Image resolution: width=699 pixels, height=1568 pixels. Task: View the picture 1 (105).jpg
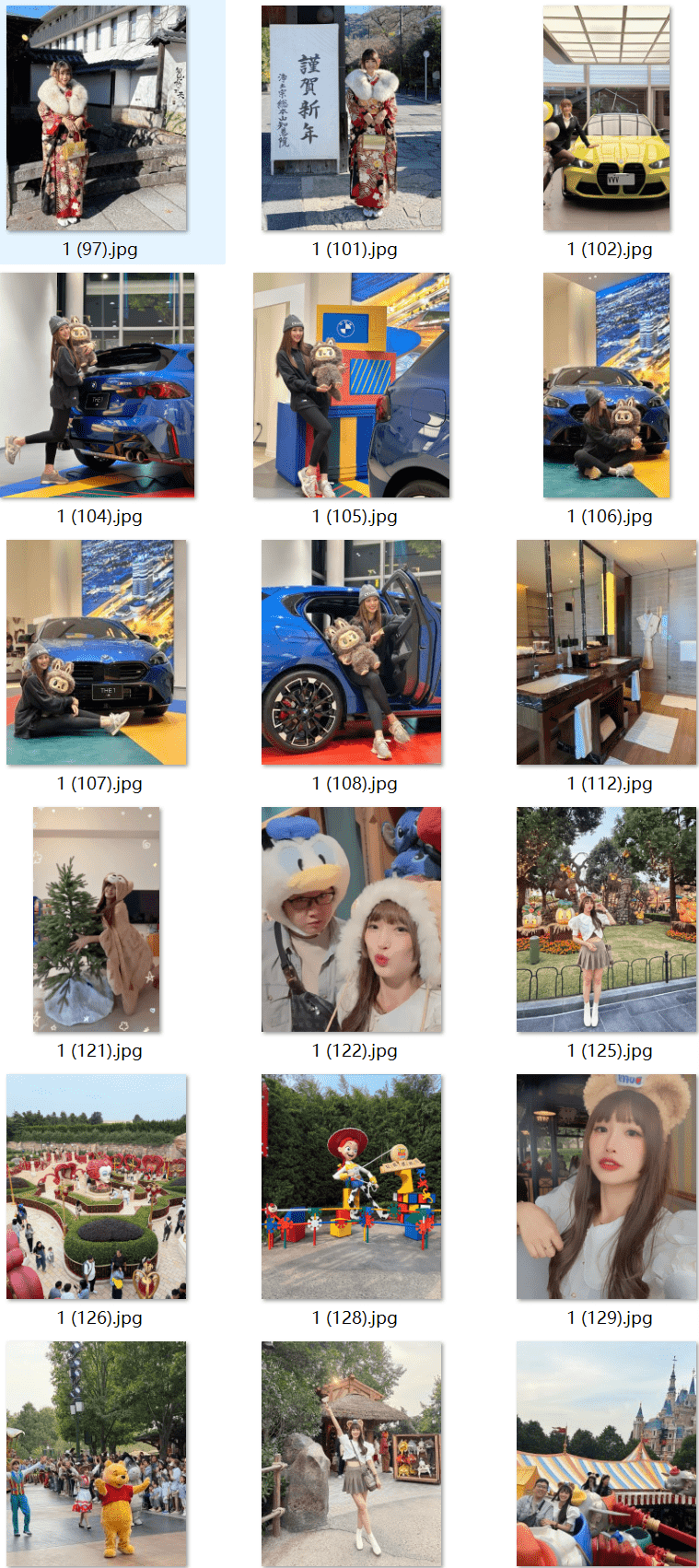click(x=352, y=385)
